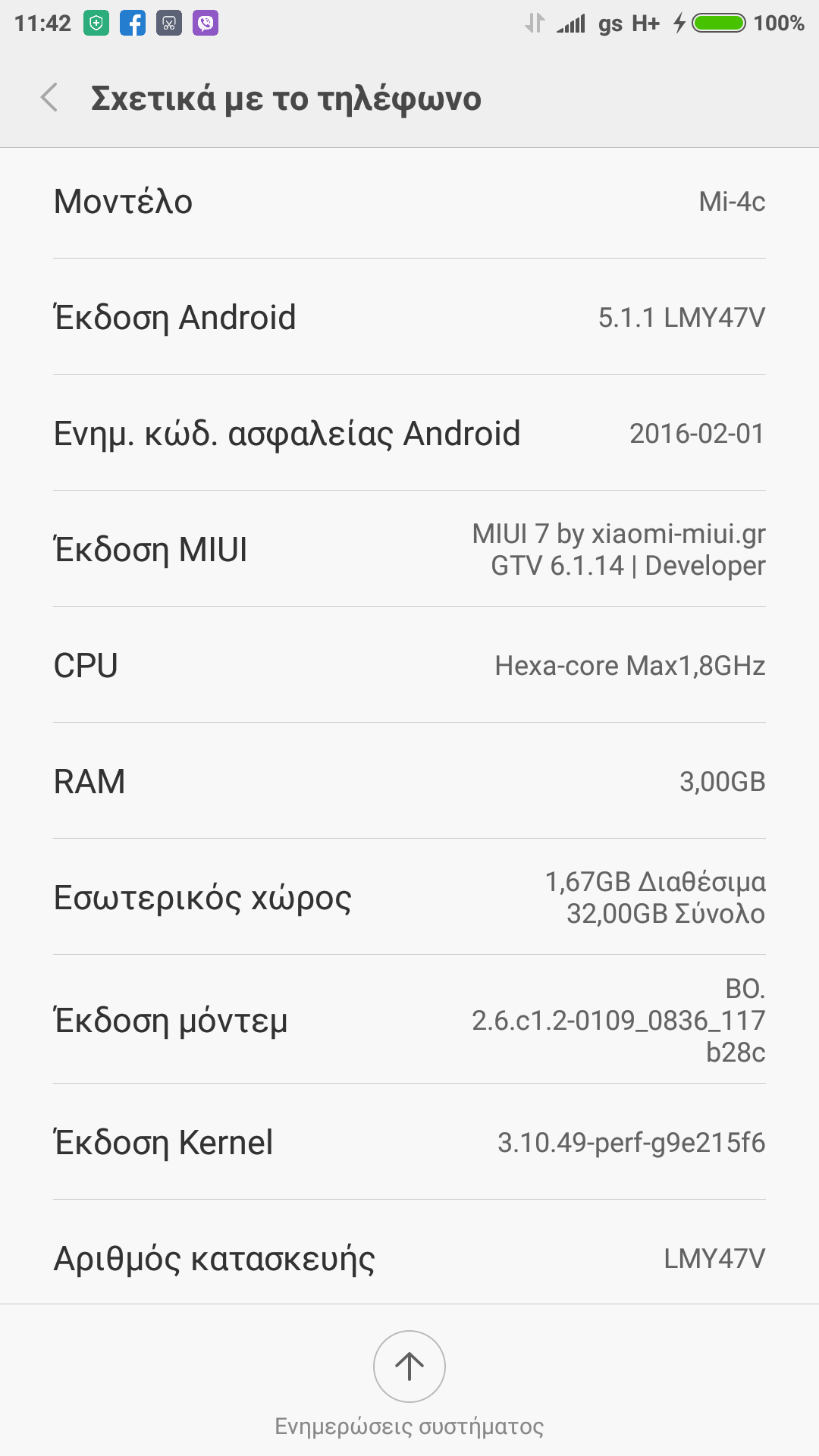This screenshot has height=1456, width=819.
Task: Select the RAM row
Action: point(409,781)
